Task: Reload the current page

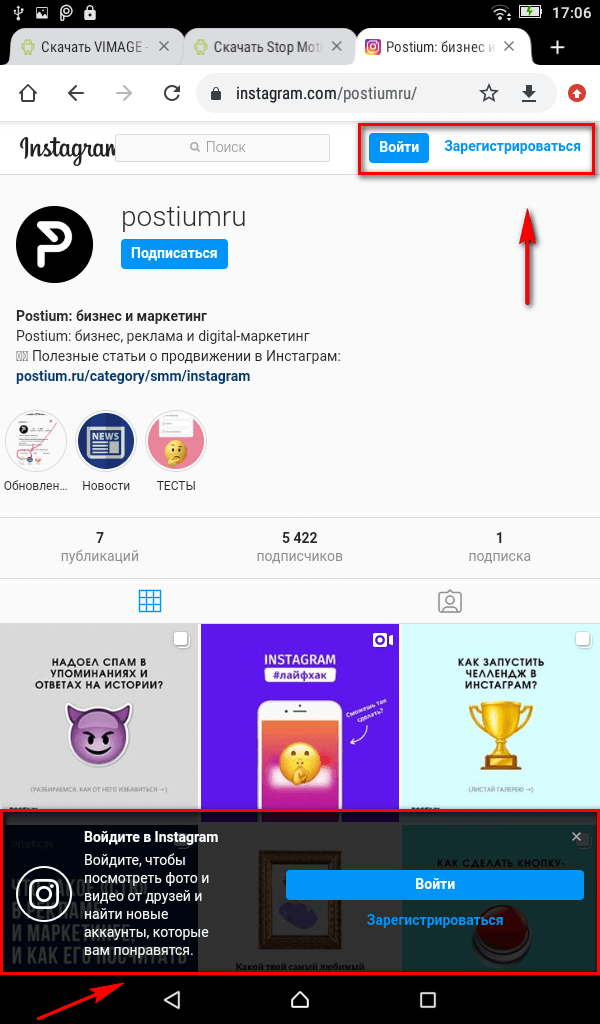Action: click(172, 93)
